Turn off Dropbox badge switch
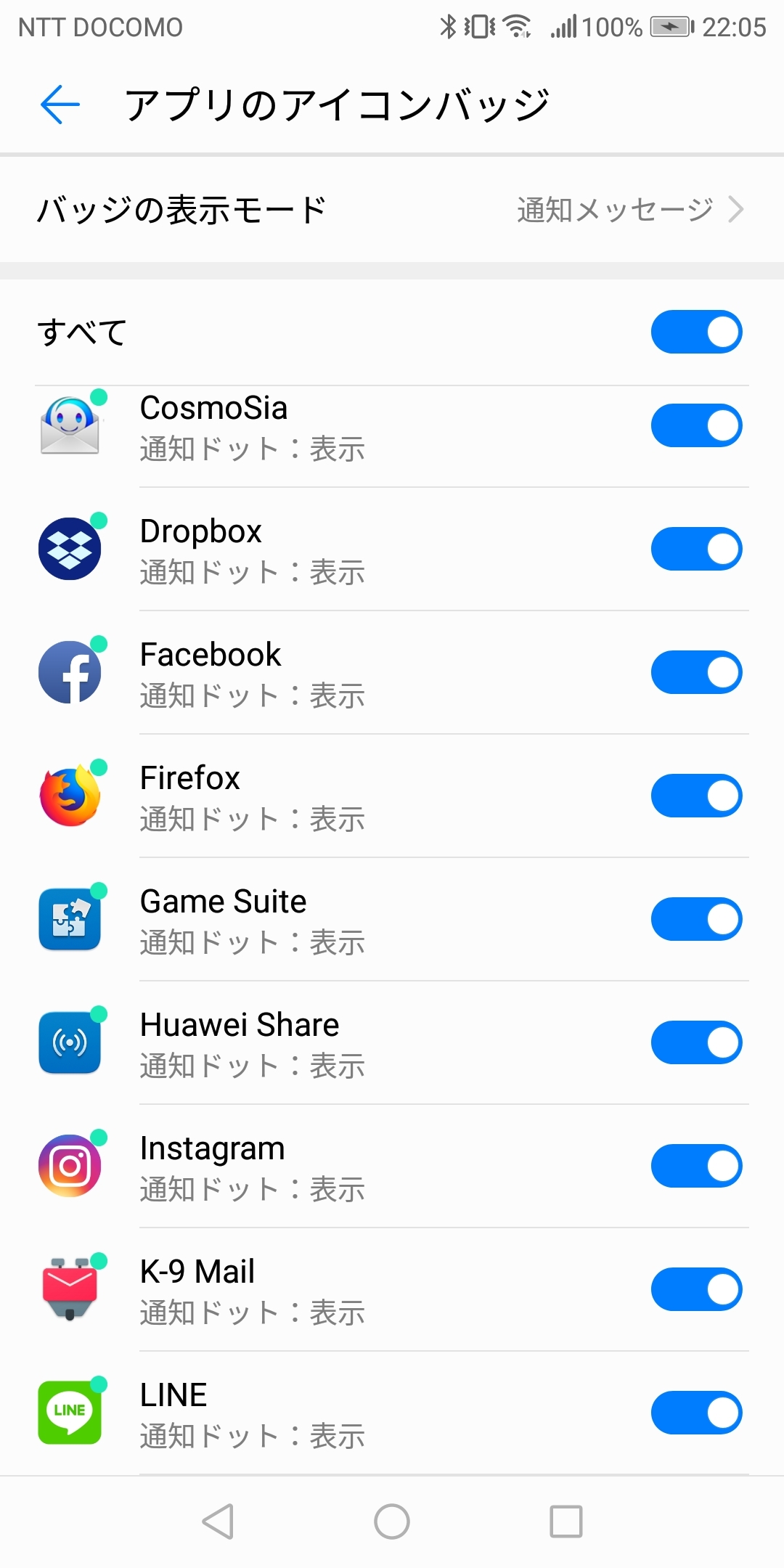The width and height of the screenshot is (784, 1568). pyautogui.click(x=695, y=549)
